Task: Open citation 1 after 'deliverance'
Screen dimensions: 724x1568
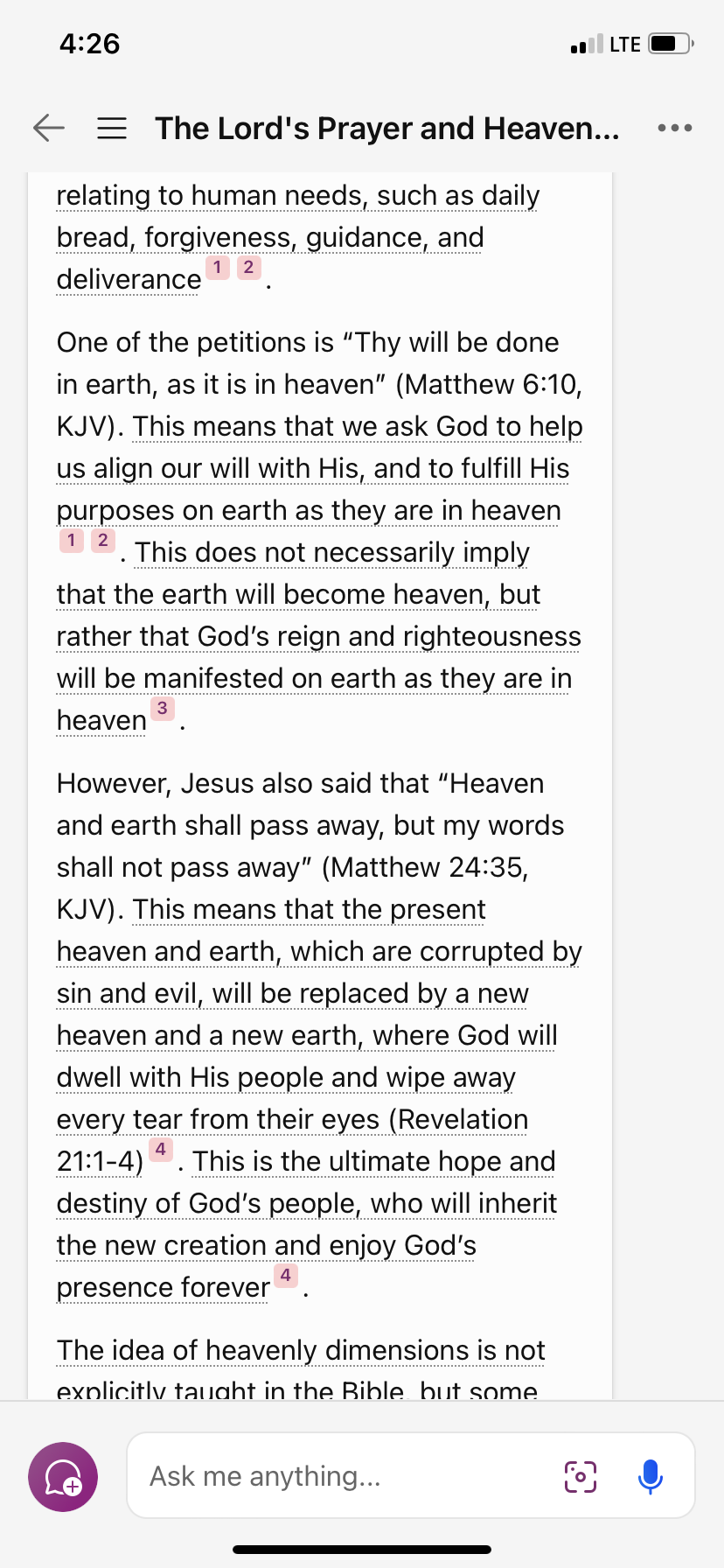Action: [218, 267]
